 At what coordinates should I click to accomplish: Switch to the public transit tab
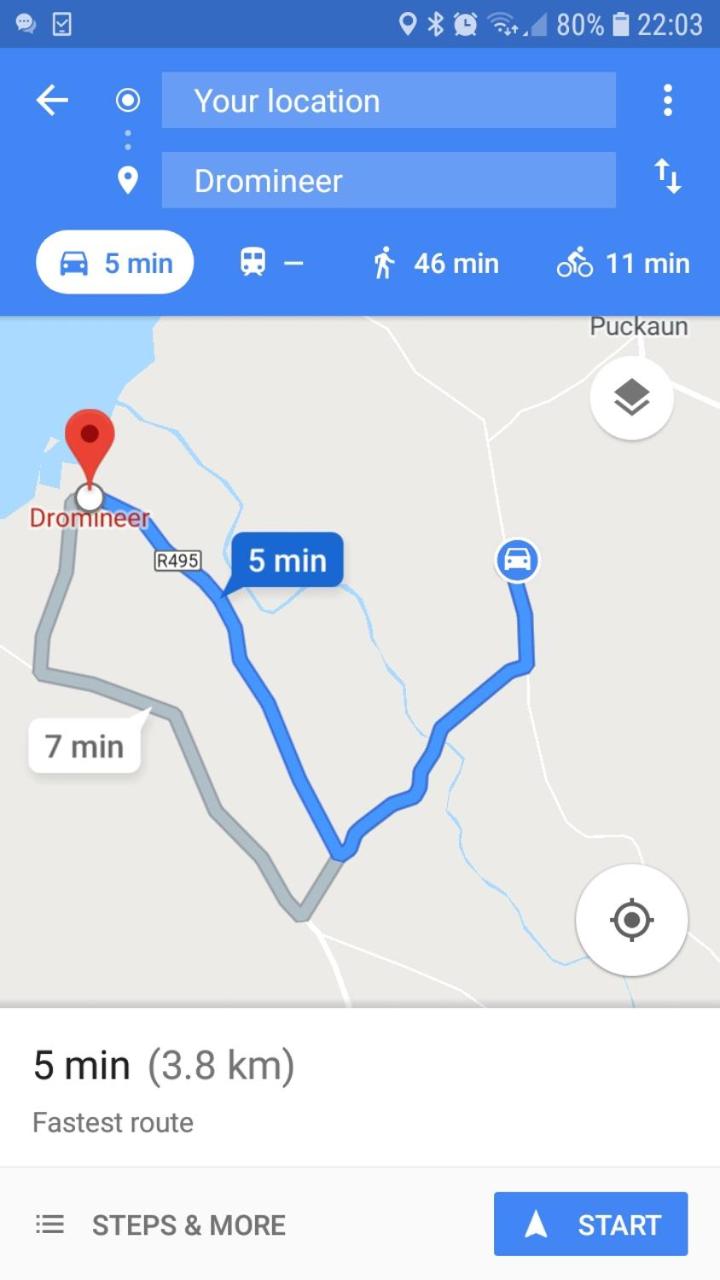click(270, 263)
